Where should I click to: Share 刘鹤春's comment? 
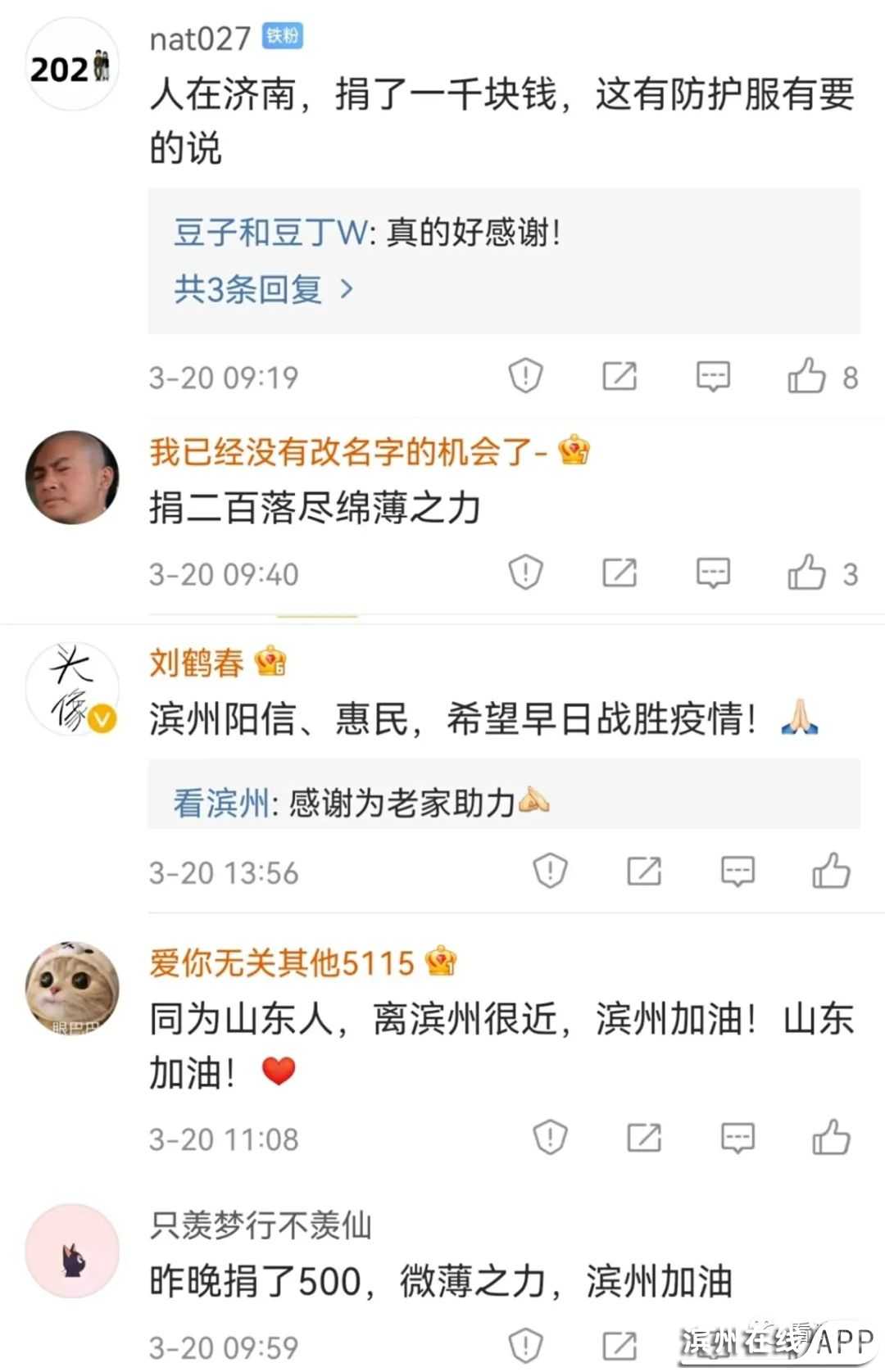point(644,872)
